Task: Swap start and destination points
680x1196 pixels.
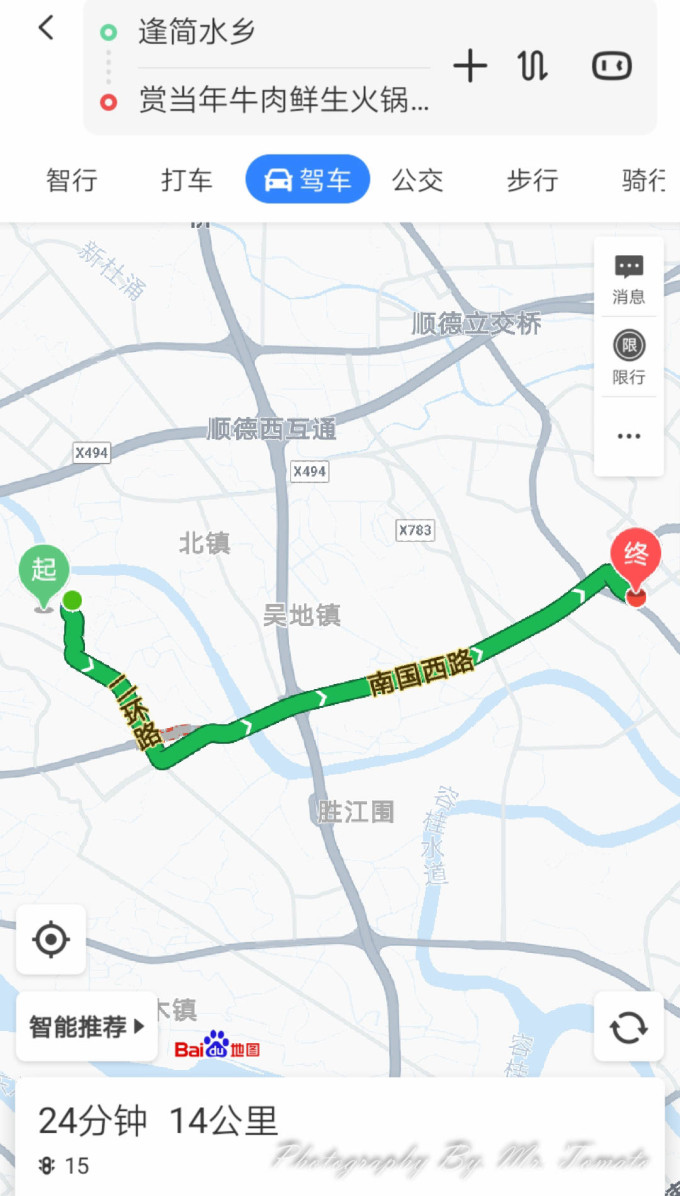Action: [x=533, y=66]
